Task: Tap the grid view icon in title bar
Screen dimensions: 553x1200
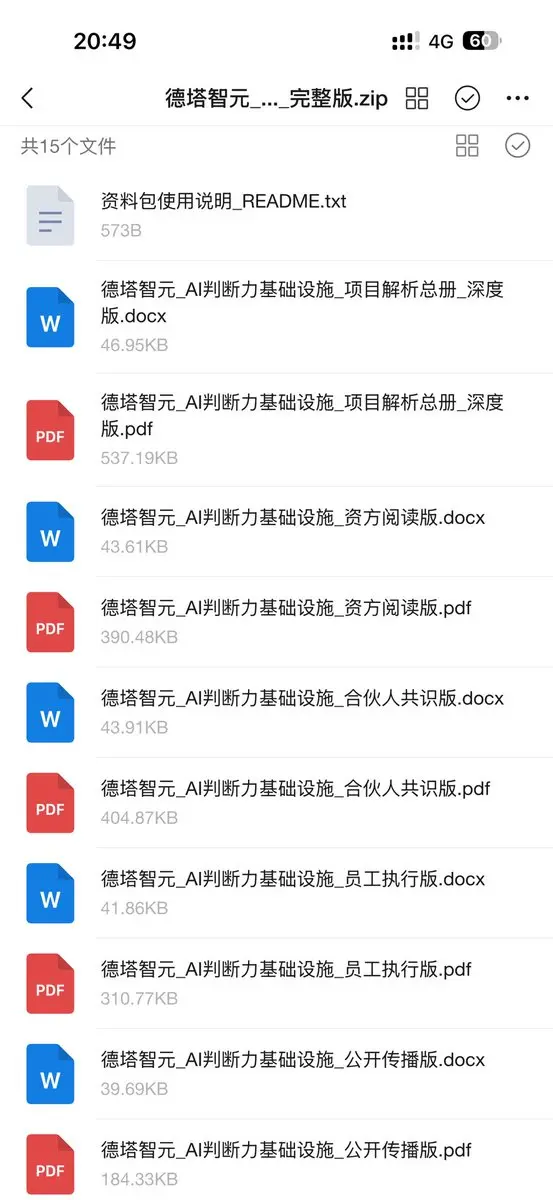Action: tap(417, 98)
